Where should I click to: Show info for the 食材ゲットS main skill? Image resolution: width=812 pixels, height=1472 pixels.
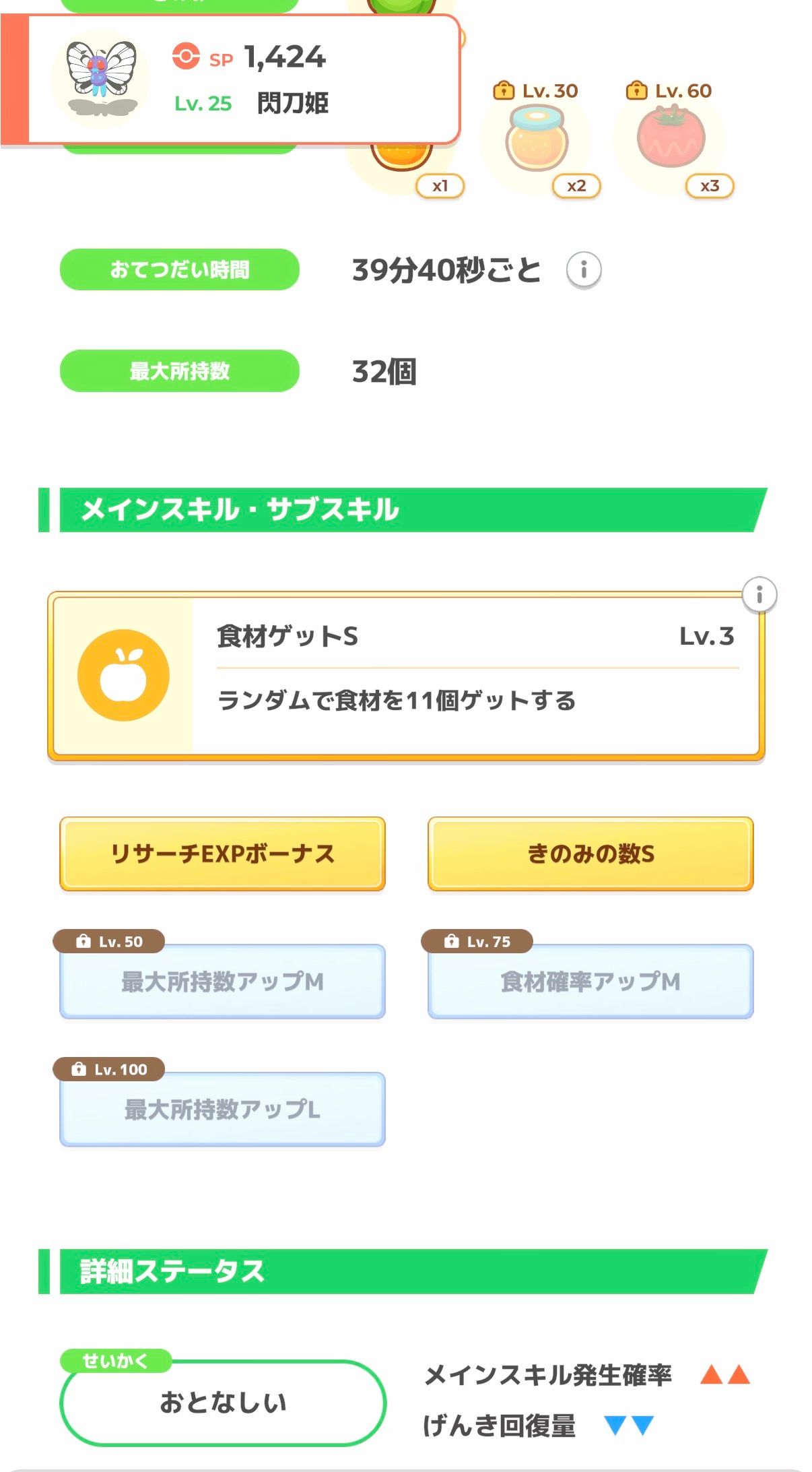pyautogui.click(x=759, y=595)
